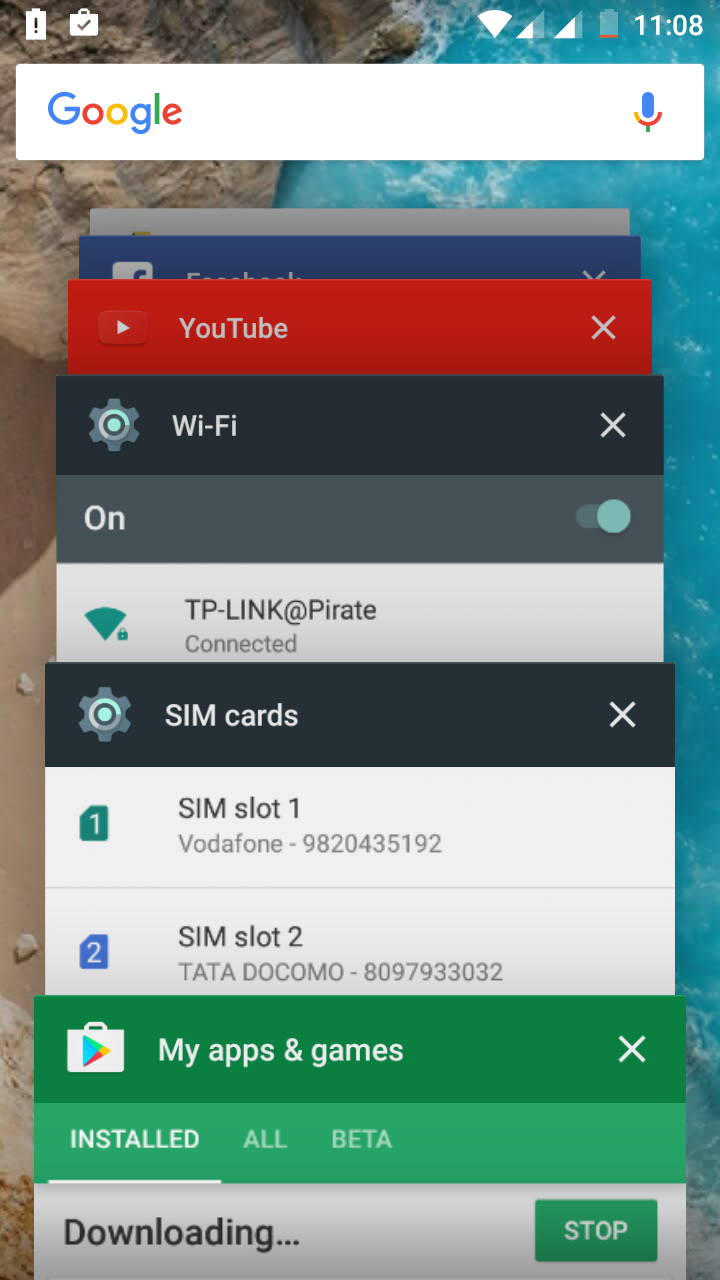Dismiss the Wi-Fi settings card

coord(612,426)
